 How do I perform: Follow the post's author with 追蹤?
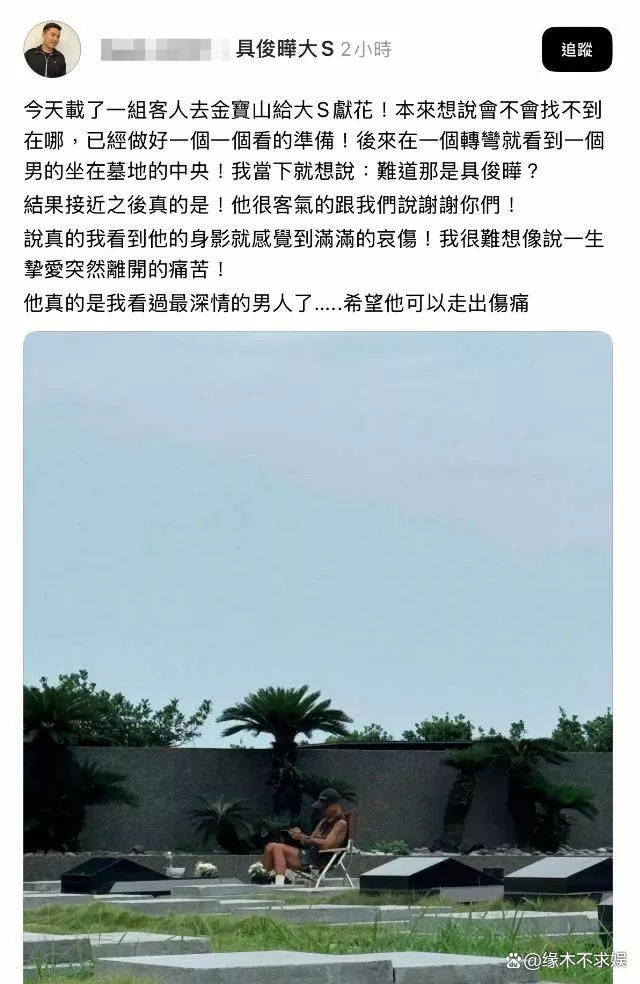click(x=576, y=49)
